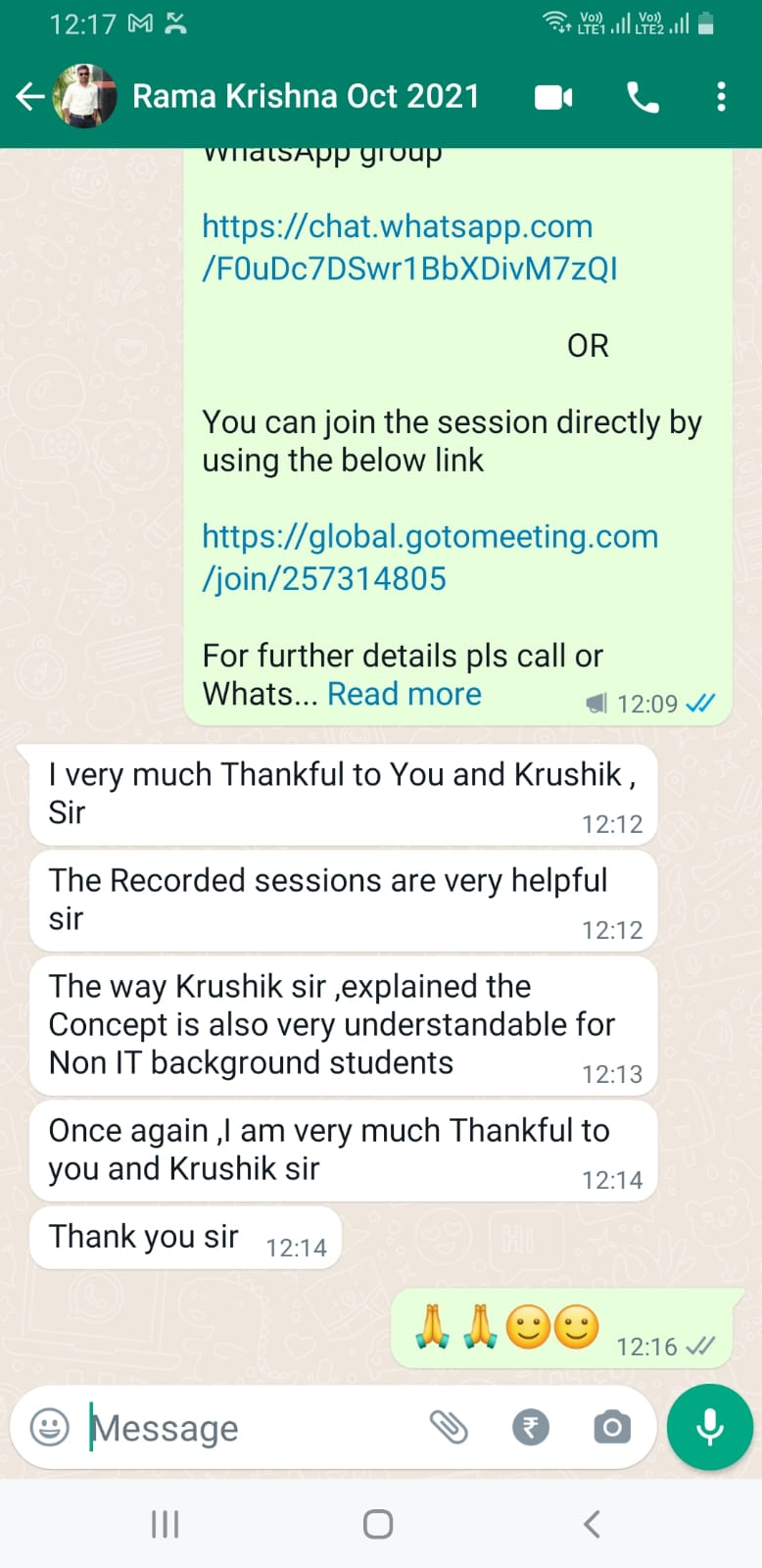Open the rupee payment option

(531, 1427)
